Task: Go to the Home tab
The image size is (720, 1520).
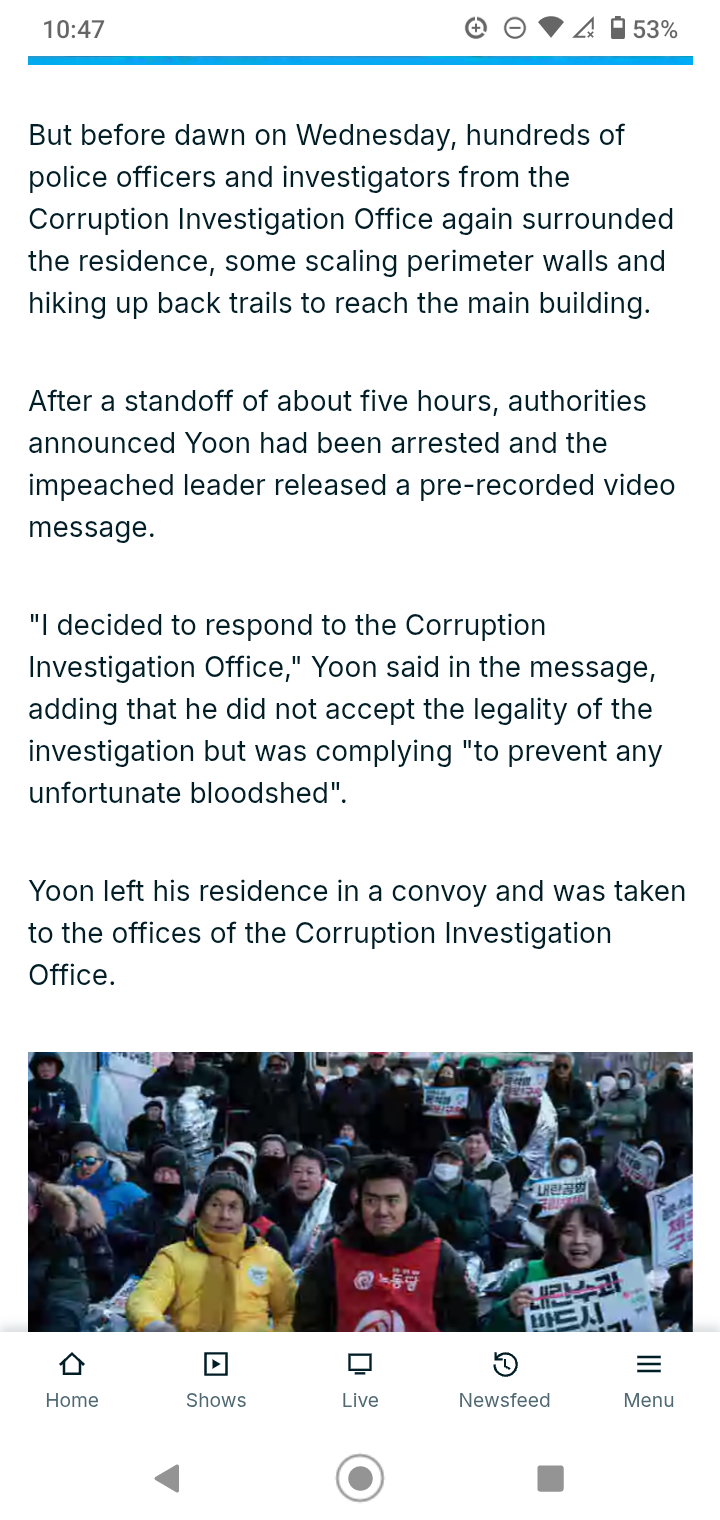Action: pos(72,1381)
